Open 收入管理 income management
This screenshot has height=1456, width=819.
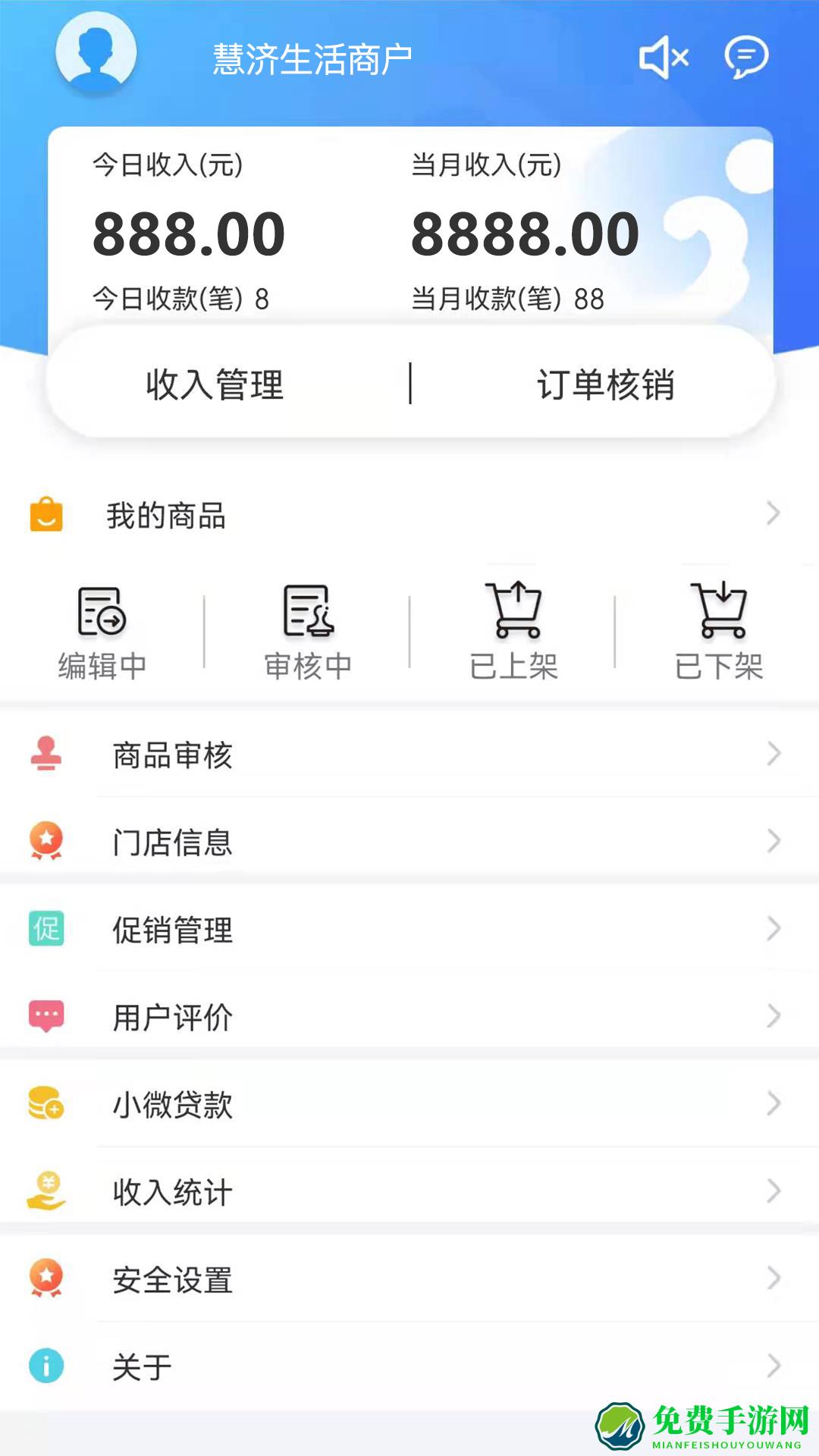click(215, 385)
